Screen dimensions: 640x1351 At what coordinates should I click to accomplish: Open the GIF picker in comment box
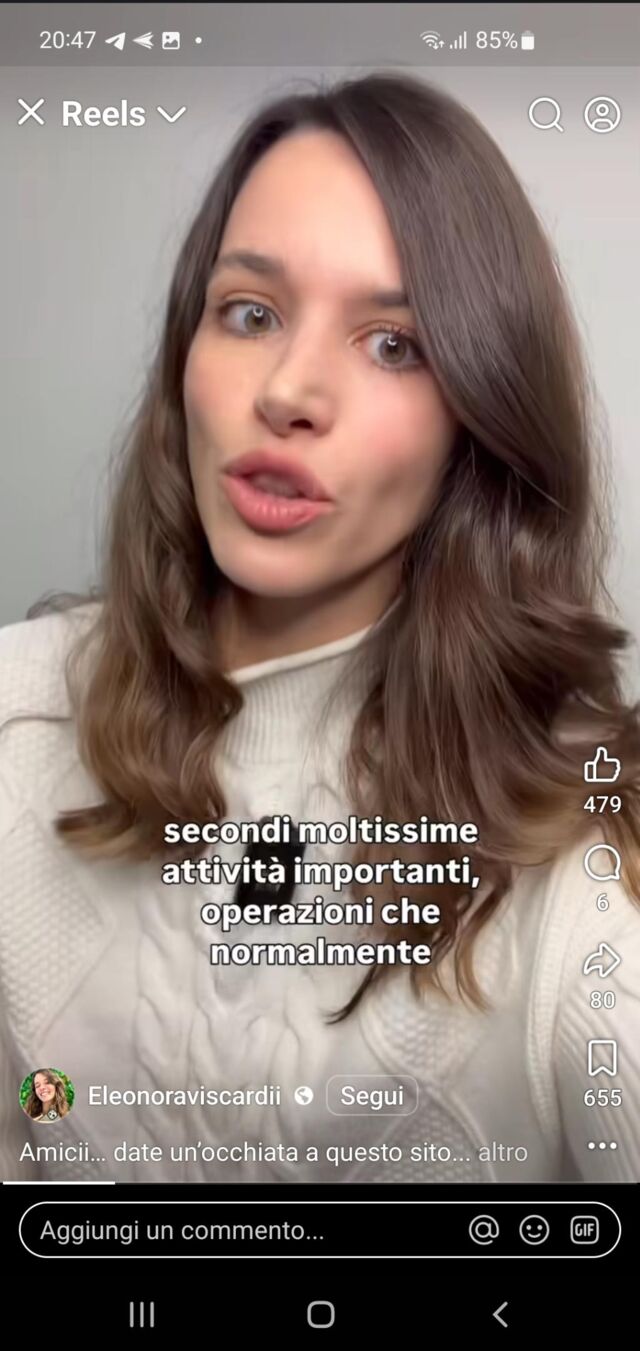click(585, 1230)
